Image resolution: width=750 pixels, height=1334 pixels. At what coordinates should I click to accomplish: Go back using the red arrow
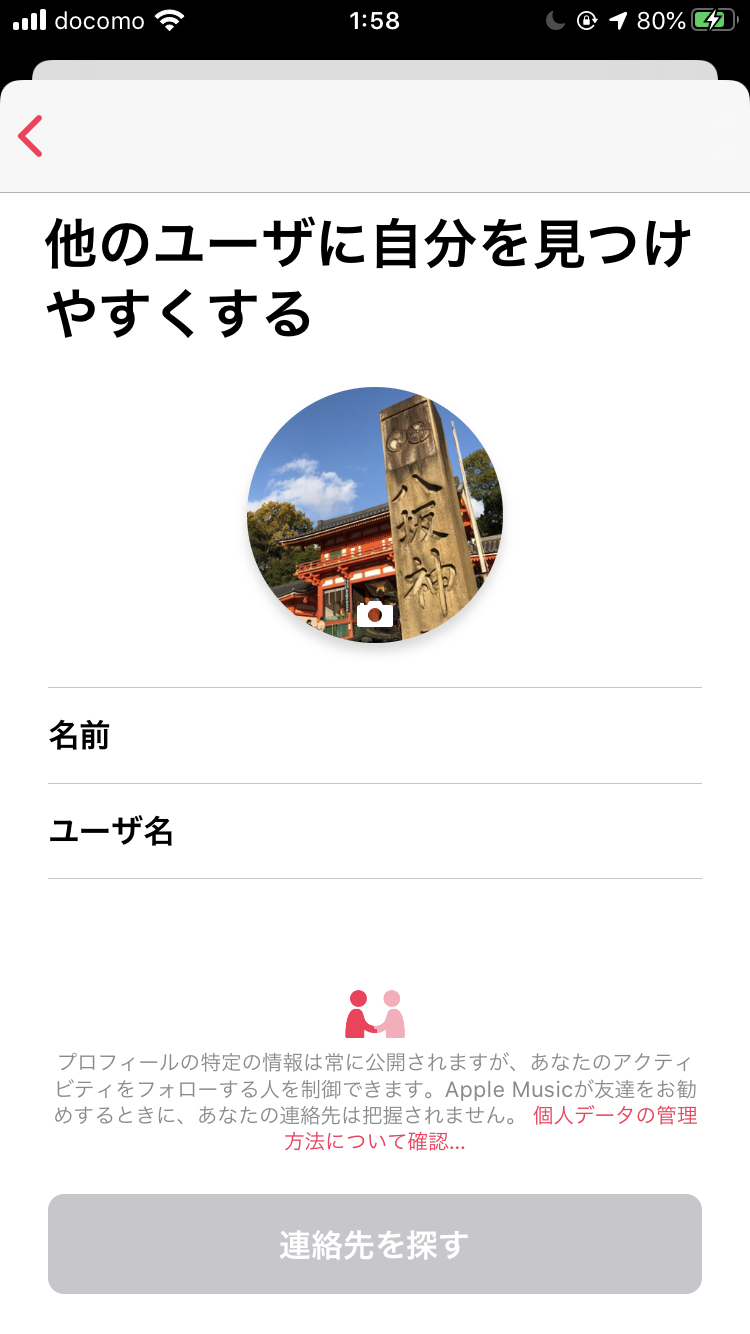click(x=31, y=136)
